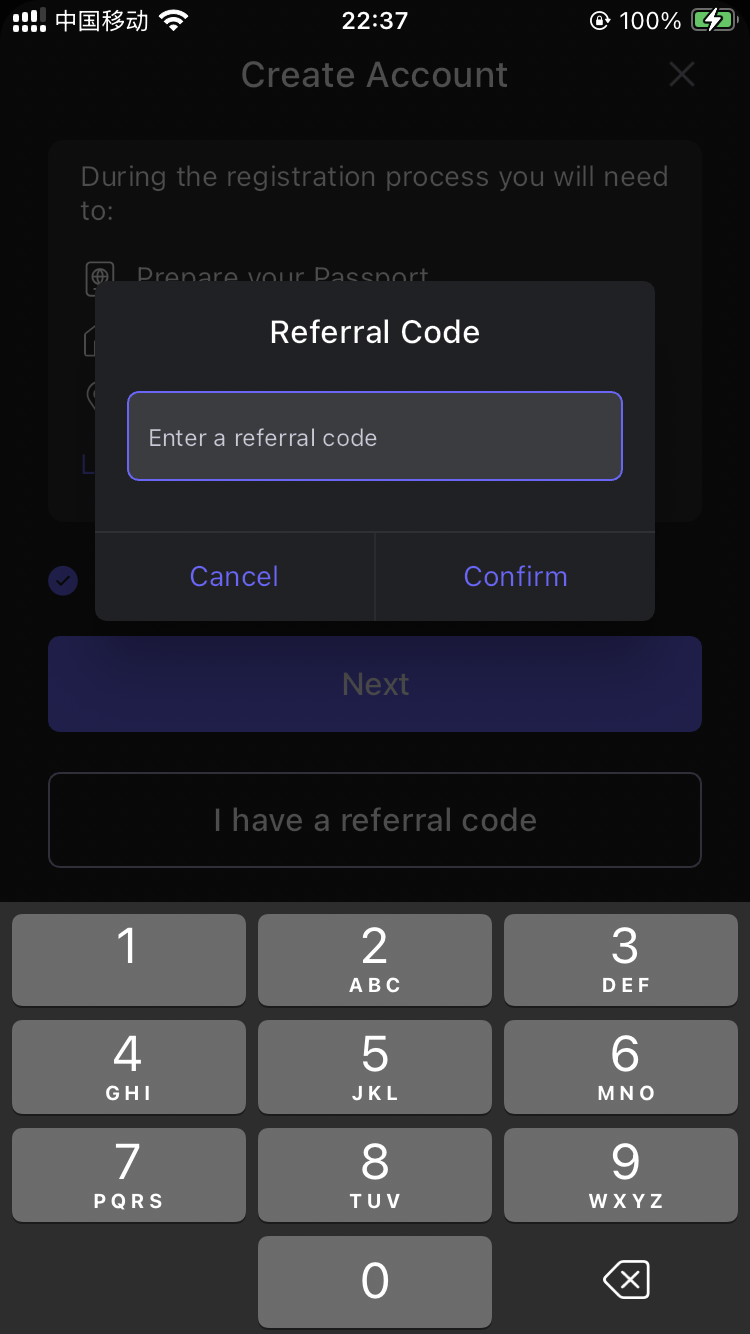
Task: Type digit 5 on the keypad
Action: click(375, 1067)
